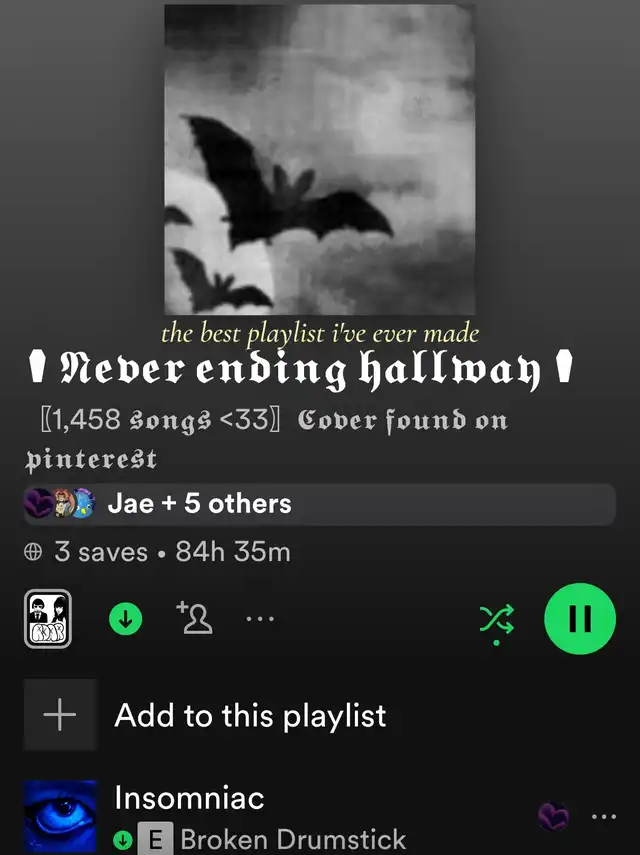Tap Add to this playlist
The width and height of the screenshot is (640, 855).
click(x=250, y=715)
